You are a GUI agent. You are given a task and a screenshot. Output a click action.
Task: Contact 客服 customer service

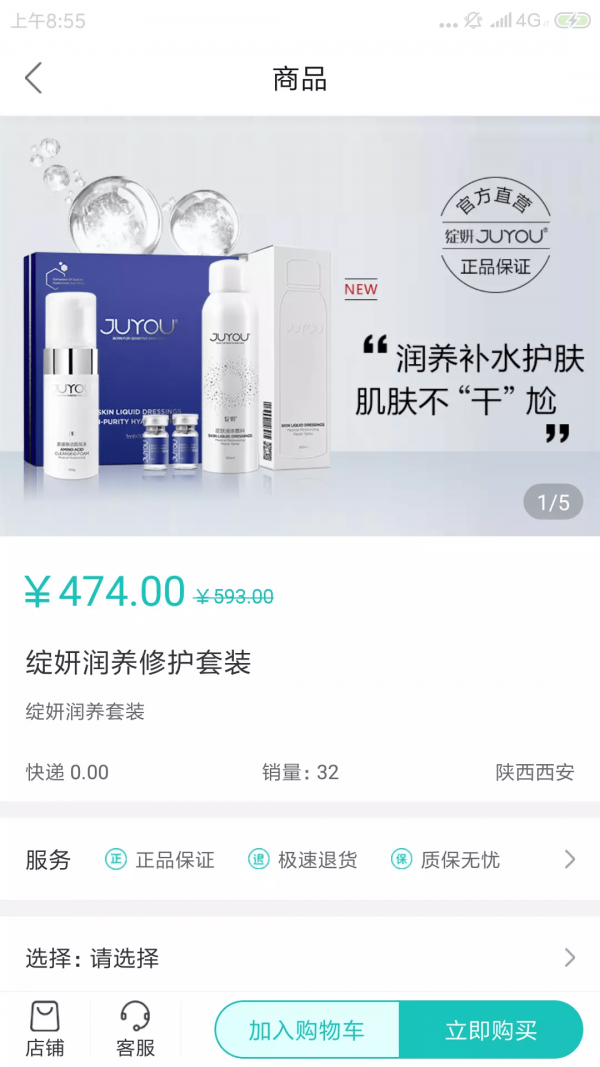135,1029
